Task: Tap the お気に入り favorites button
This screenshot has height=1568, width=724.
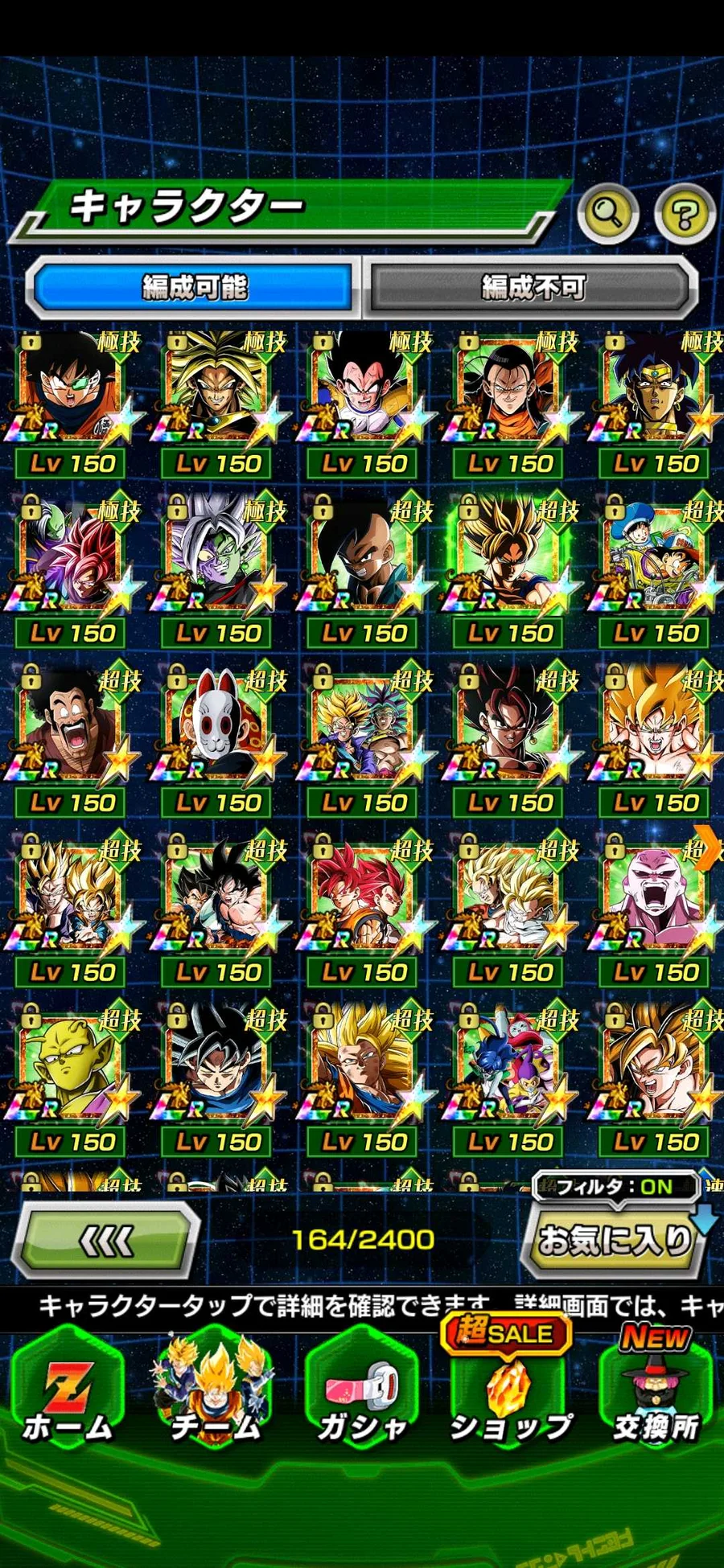Action: (x=614, y=1241)
